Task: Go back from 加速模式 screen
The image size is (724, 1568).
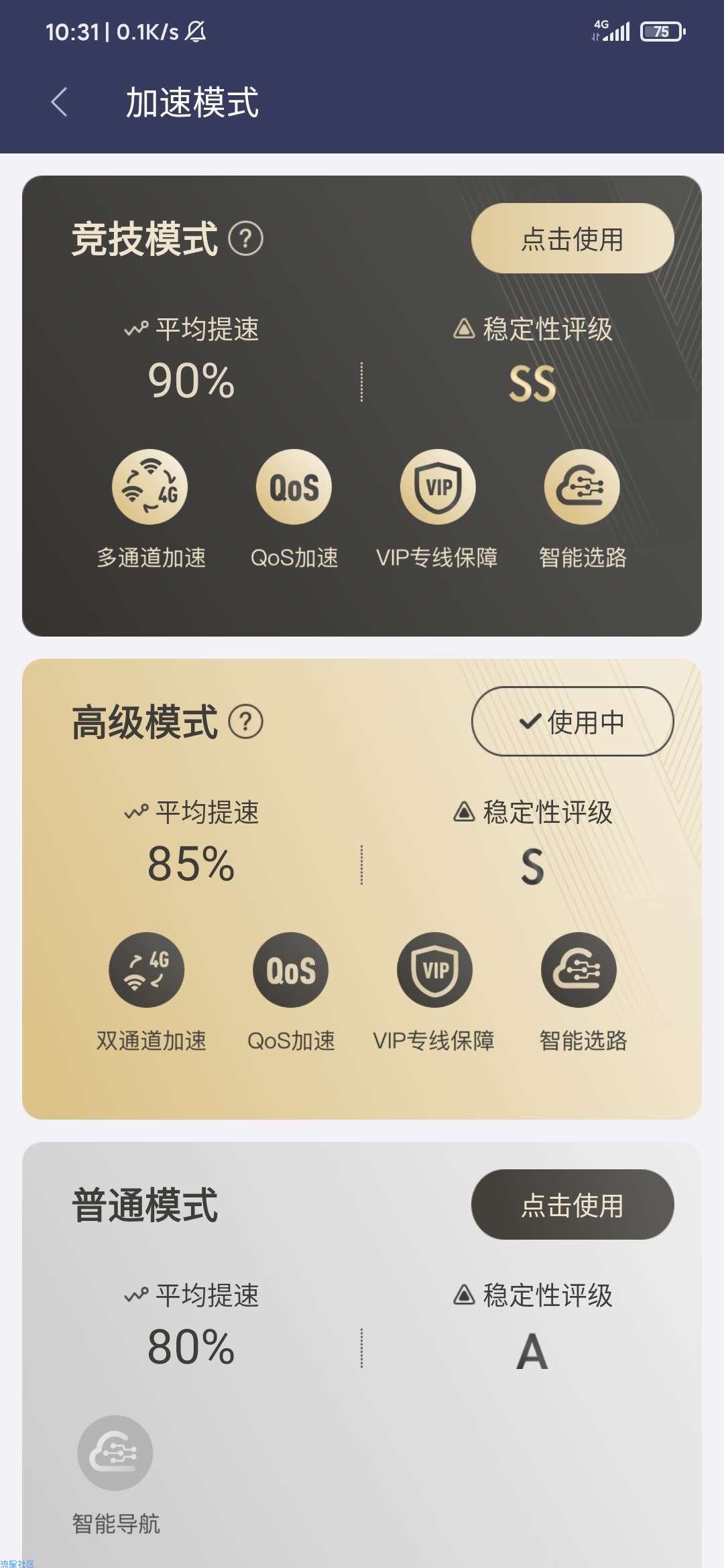Action: click(x=59, y=103)
